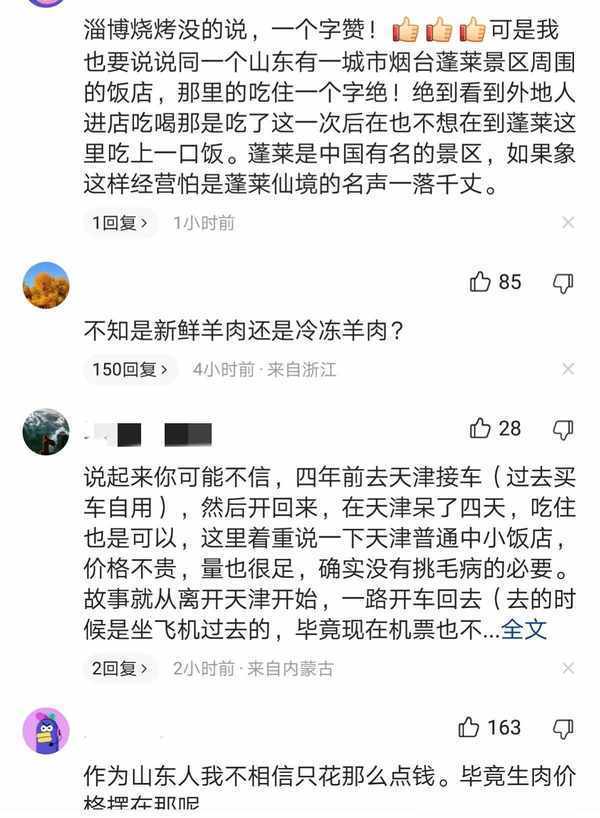Expand full text via 全文 link
The width and height of the screenshot is (600, 818).
[x=524, y=630]
